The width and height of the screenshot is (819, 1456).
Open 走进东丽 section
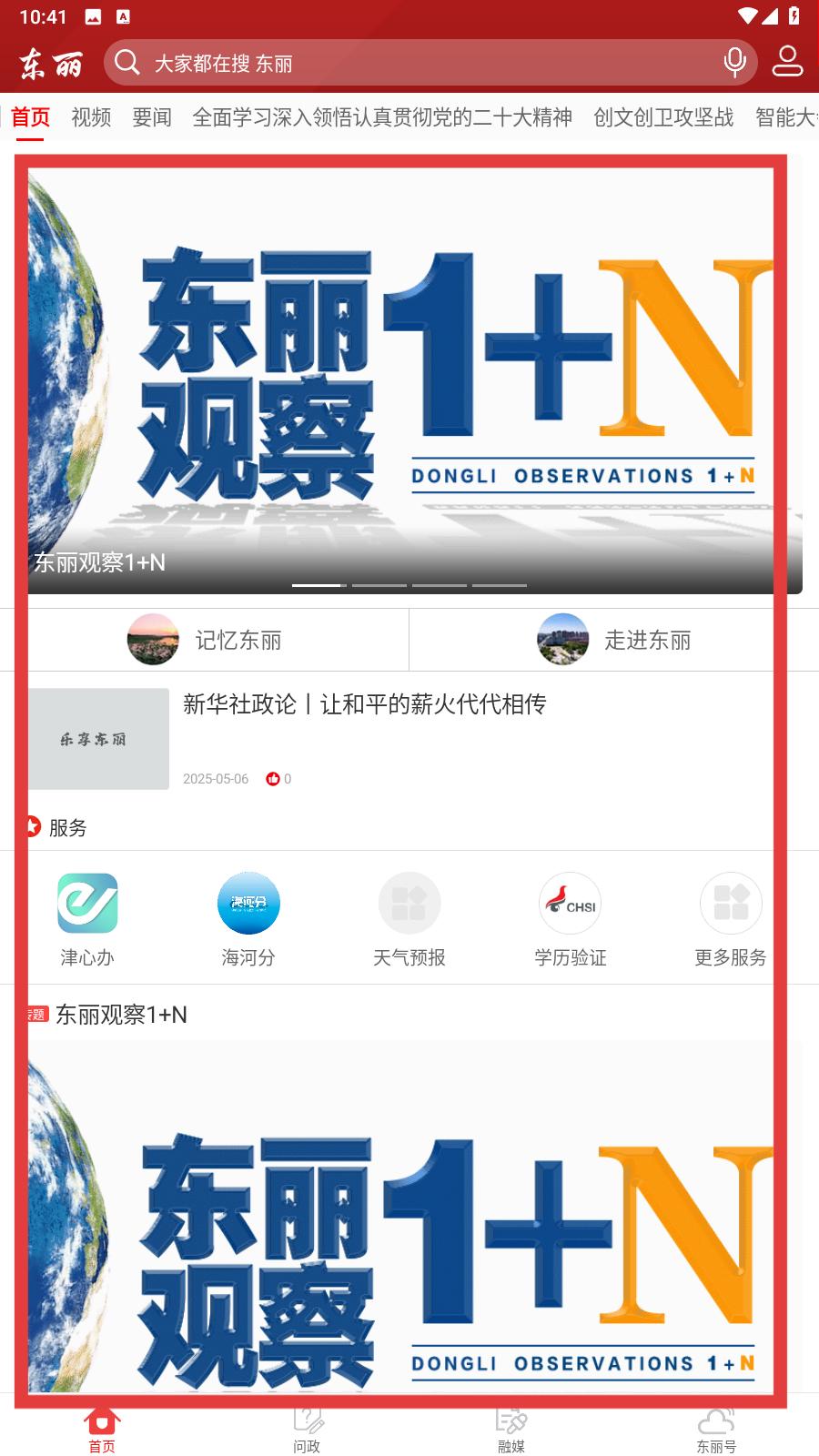point(614,640)
